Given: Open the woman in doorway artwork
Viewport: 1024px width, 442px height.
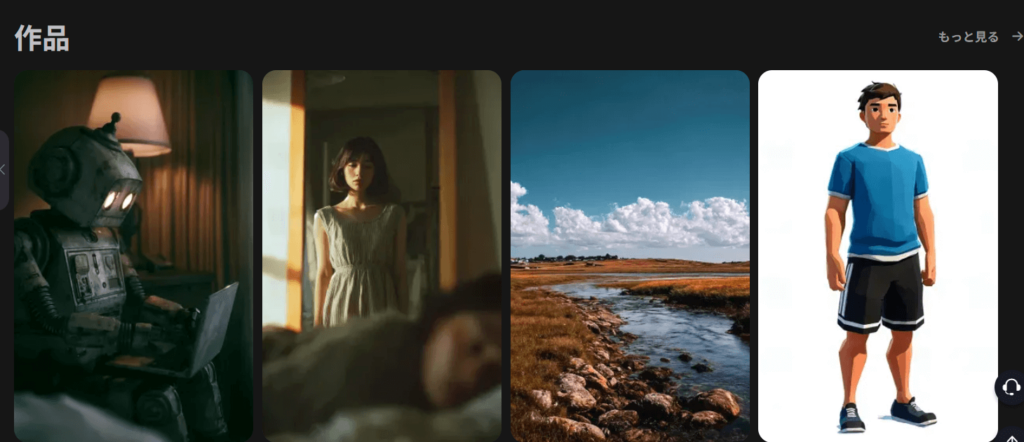Looking at the screenshot, I should [381, 255].
